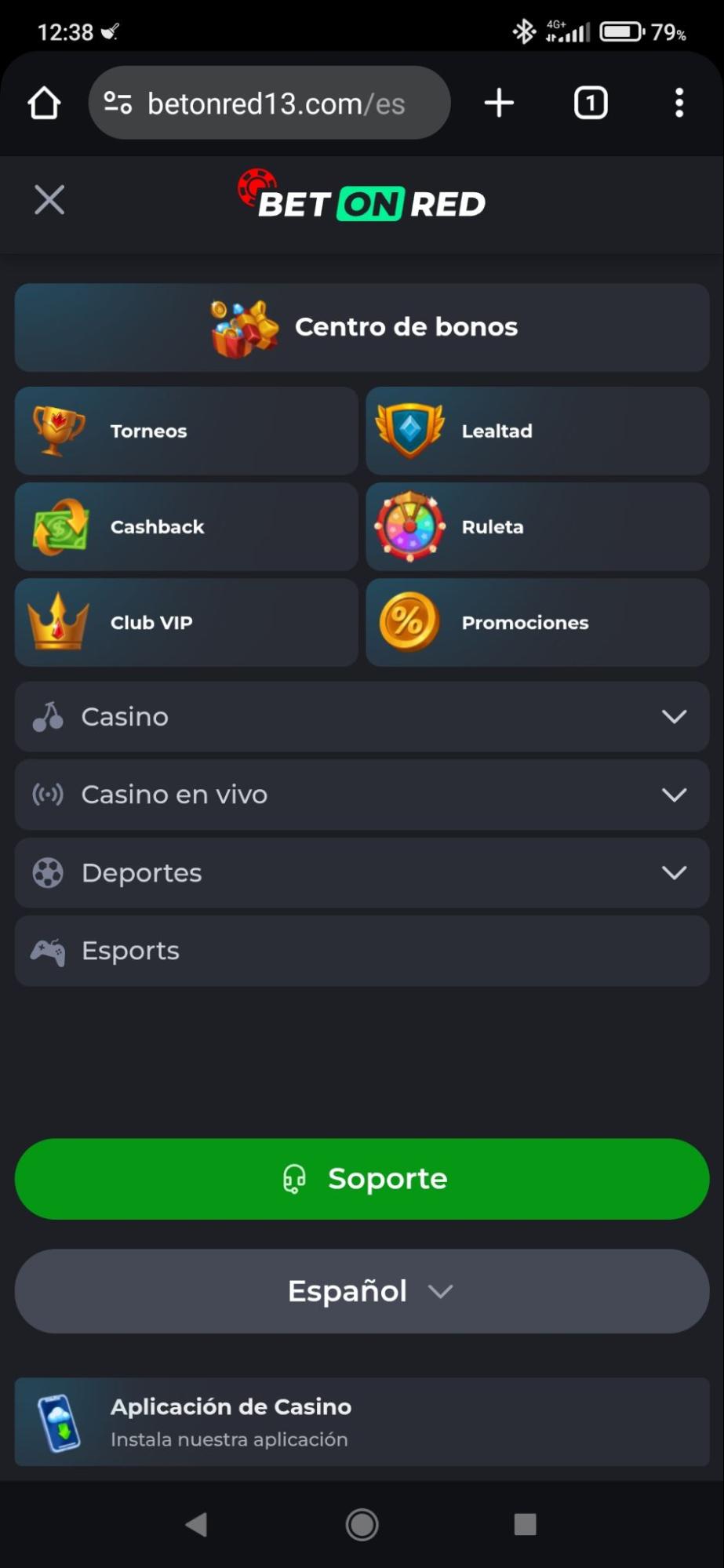Viewport: 724px width, 1568px height.
Task: Open the Lealtad program
Action: click(537, 431)
